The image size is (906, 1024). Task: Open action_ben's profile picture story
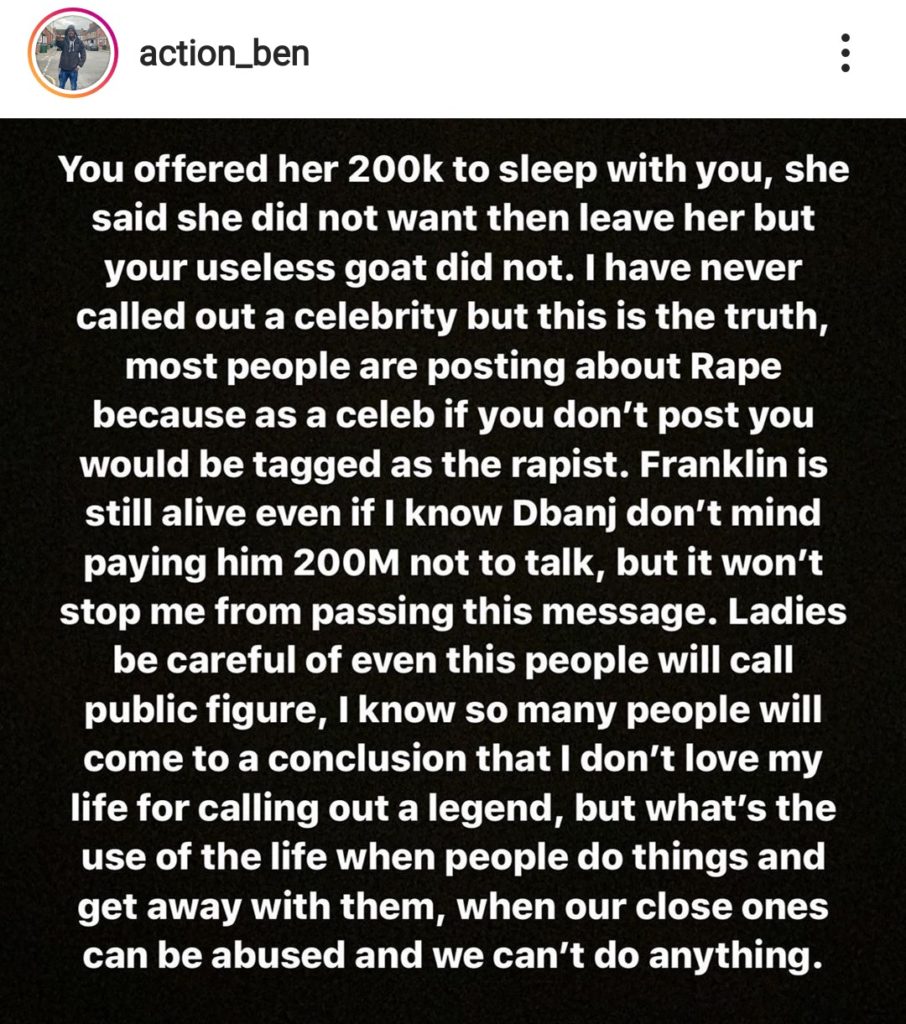(x=71, y=54)
